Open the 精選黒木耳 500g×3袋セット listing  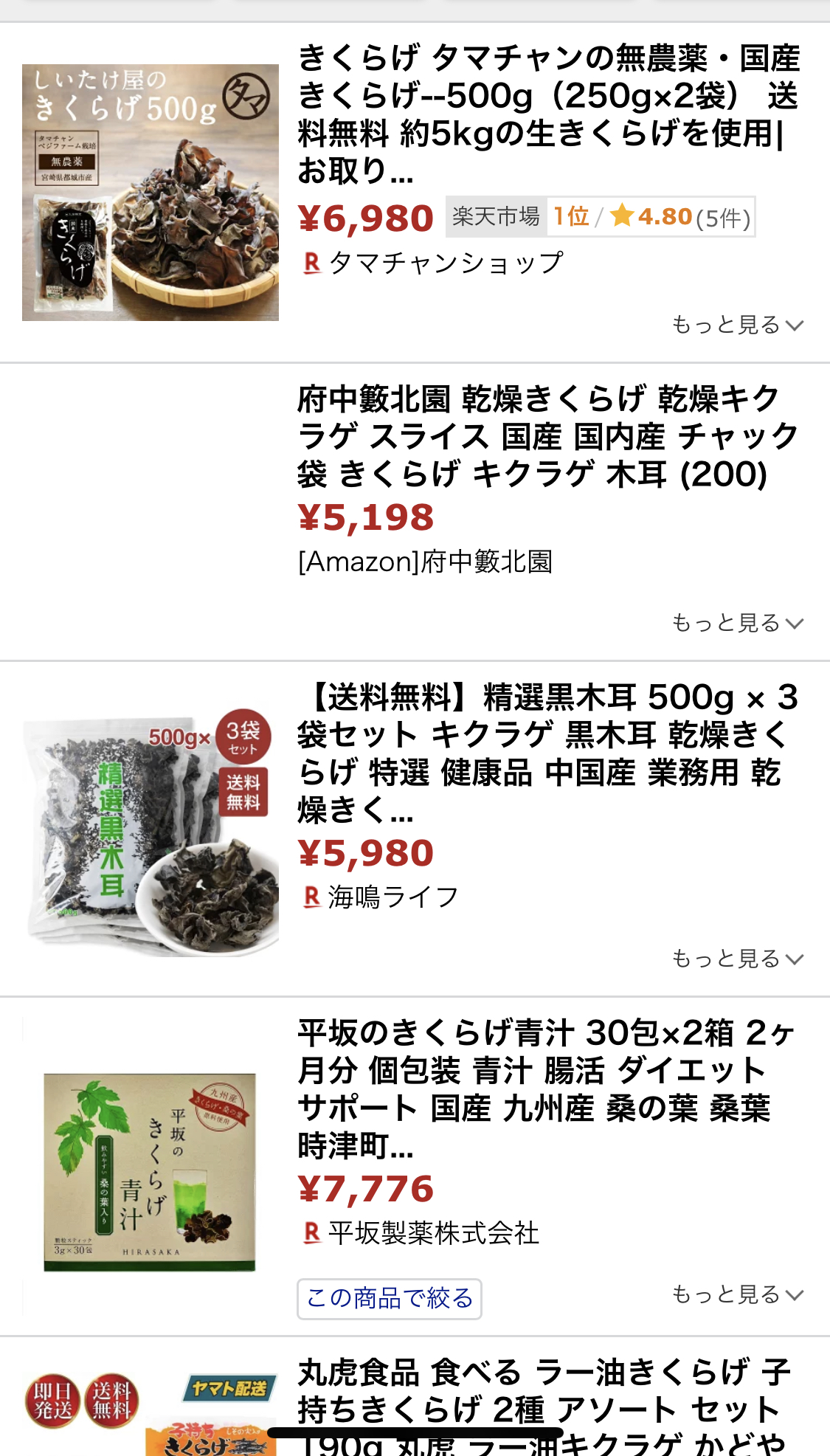[x=547, y=753]
